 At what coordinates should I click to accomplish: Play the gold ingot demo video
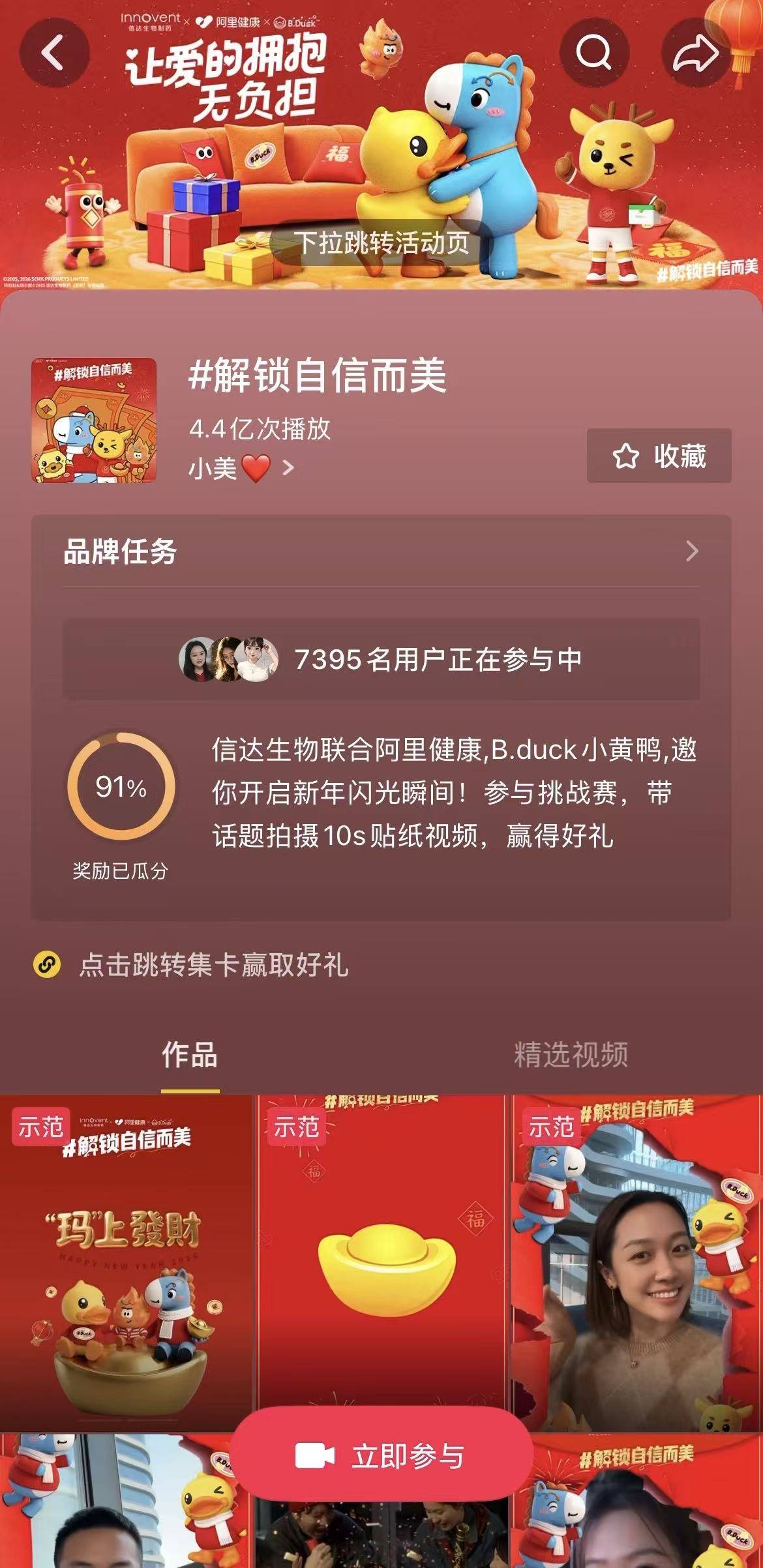coord(383,1252)
